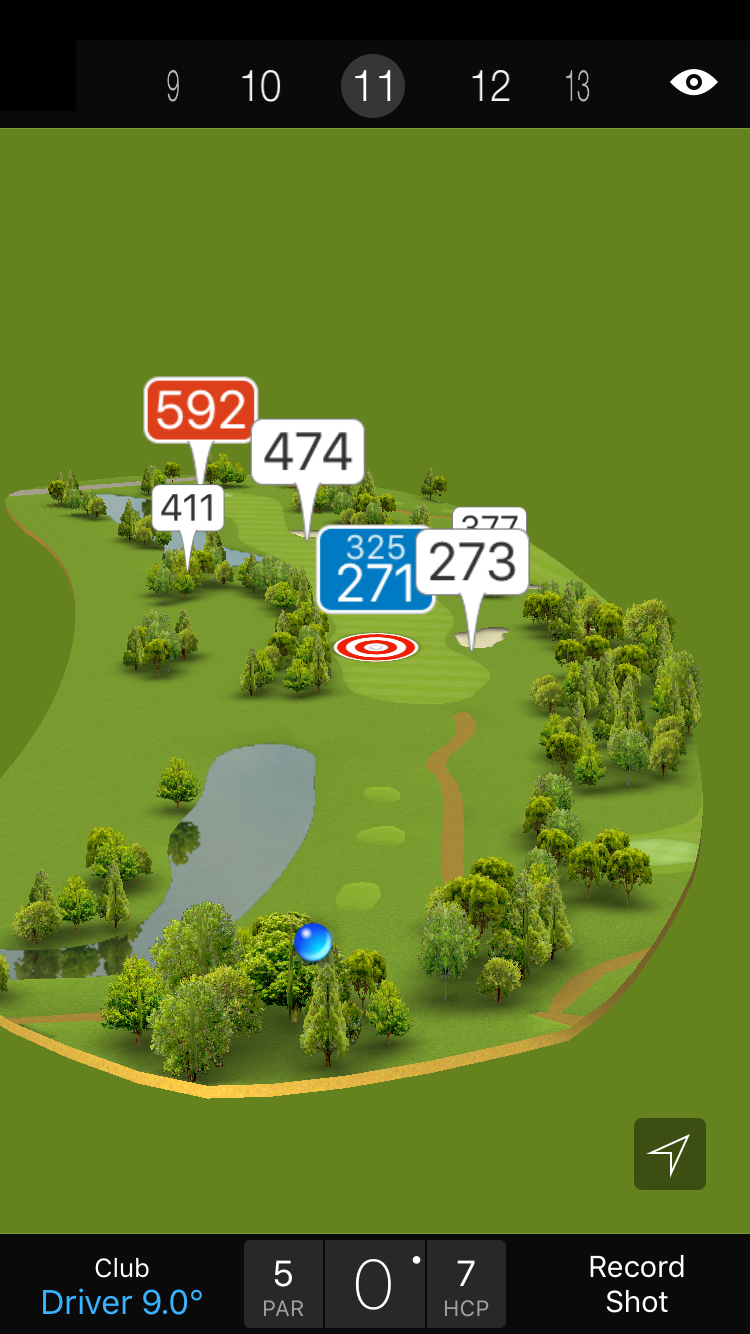Switch to hole 9
This screenshot has width=750, height=1334.
point(173,87)
